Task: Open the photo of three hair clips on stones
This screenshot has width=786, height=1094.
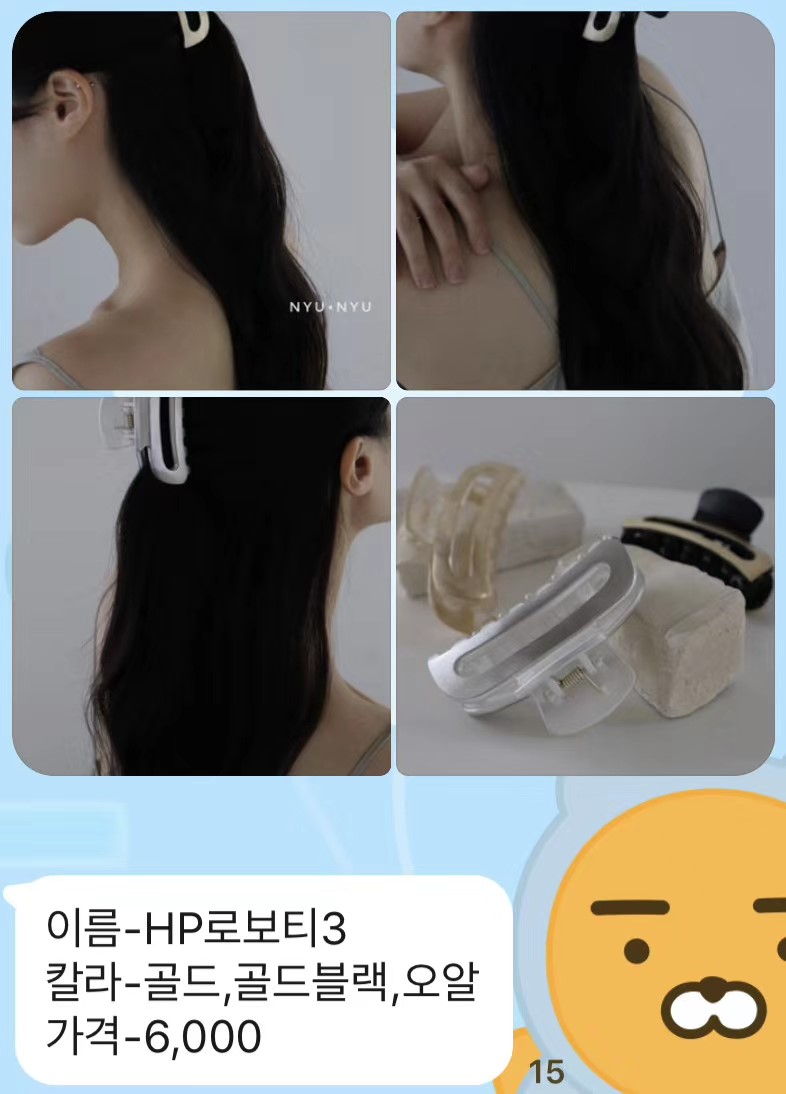Action: coord(585,586)
